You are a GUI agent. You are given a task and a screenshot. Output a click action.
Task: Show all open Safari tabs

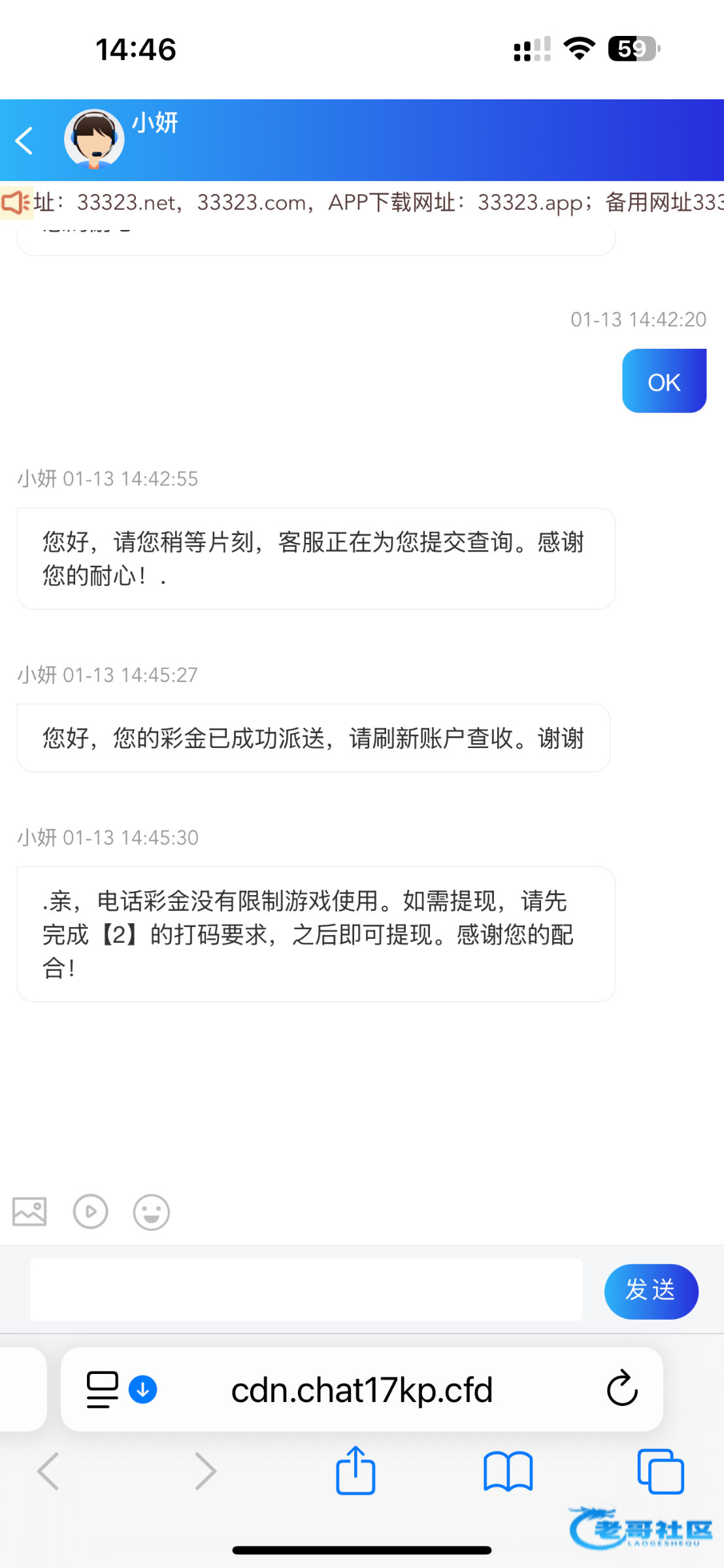pyautogui.click(x=660, y=1471)
